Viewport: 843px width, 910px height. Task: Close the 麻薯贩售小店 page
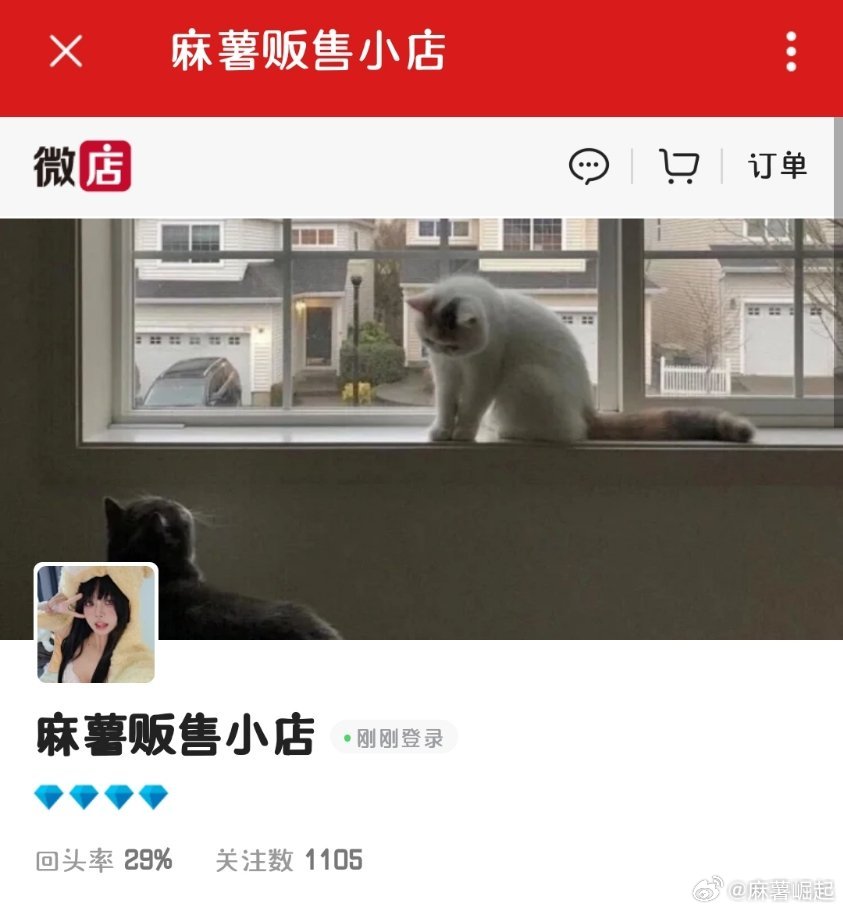pos(66,51)
